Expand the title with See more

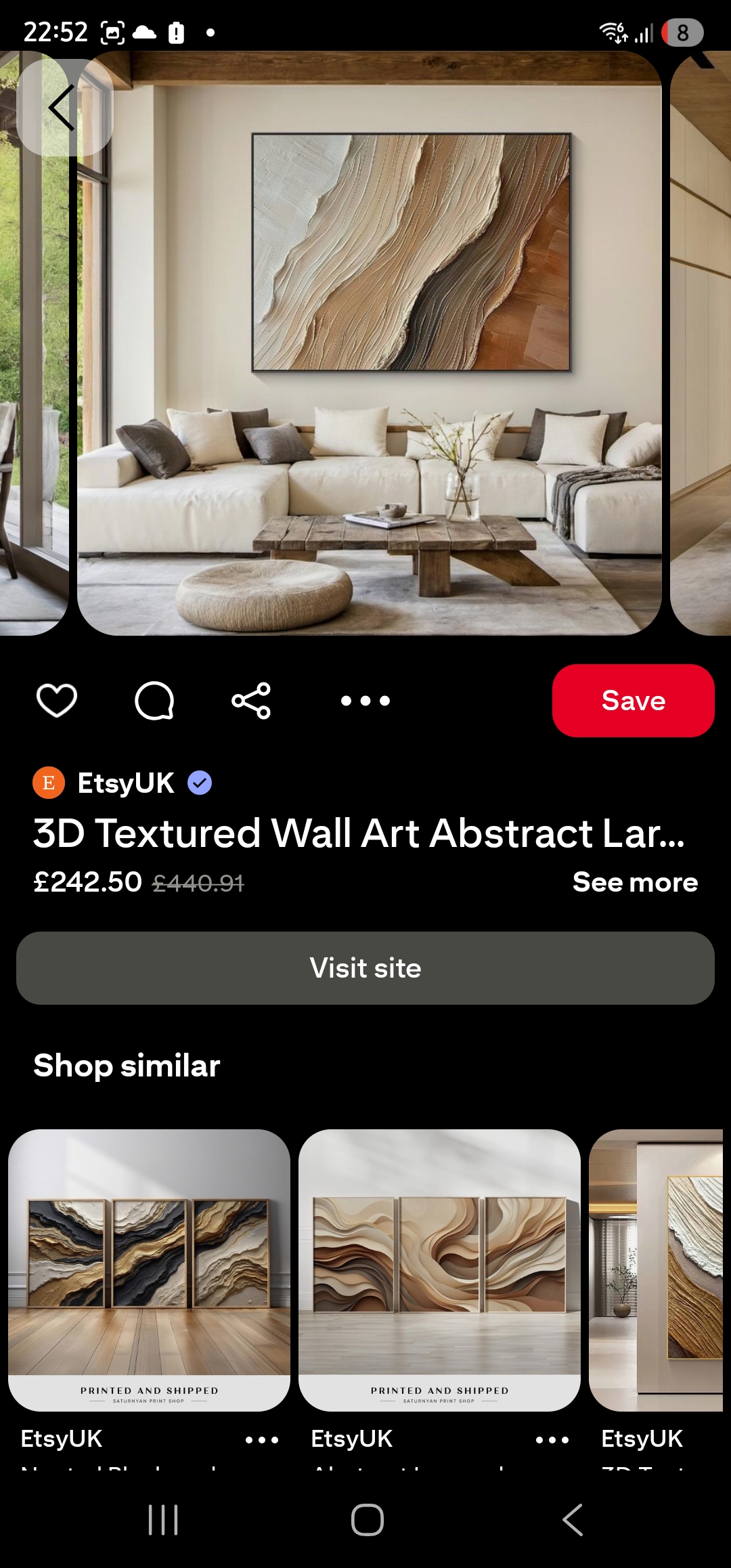634,882
